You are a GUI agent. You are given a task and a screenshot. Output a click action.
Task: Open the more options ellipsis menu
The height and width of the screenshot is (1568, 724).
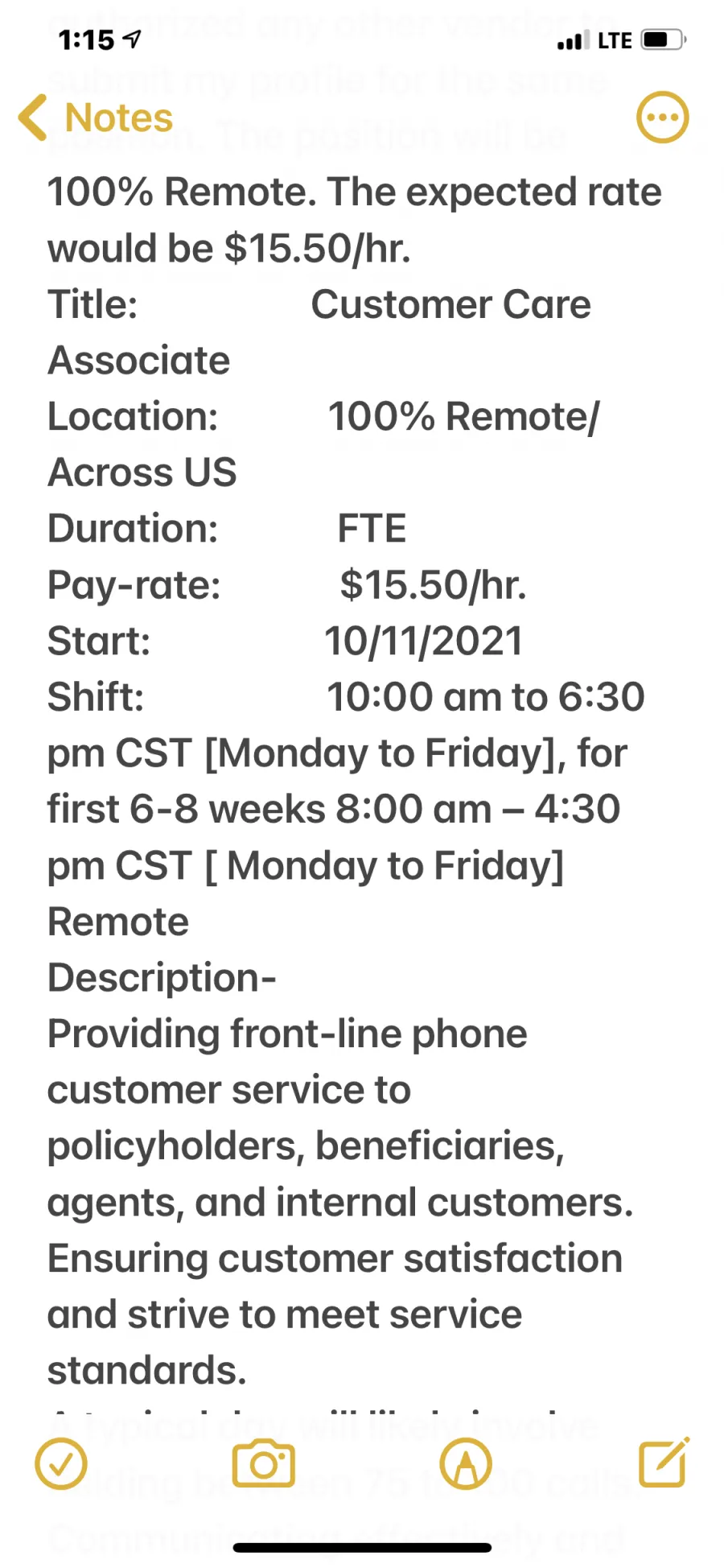tap(662, 118)
